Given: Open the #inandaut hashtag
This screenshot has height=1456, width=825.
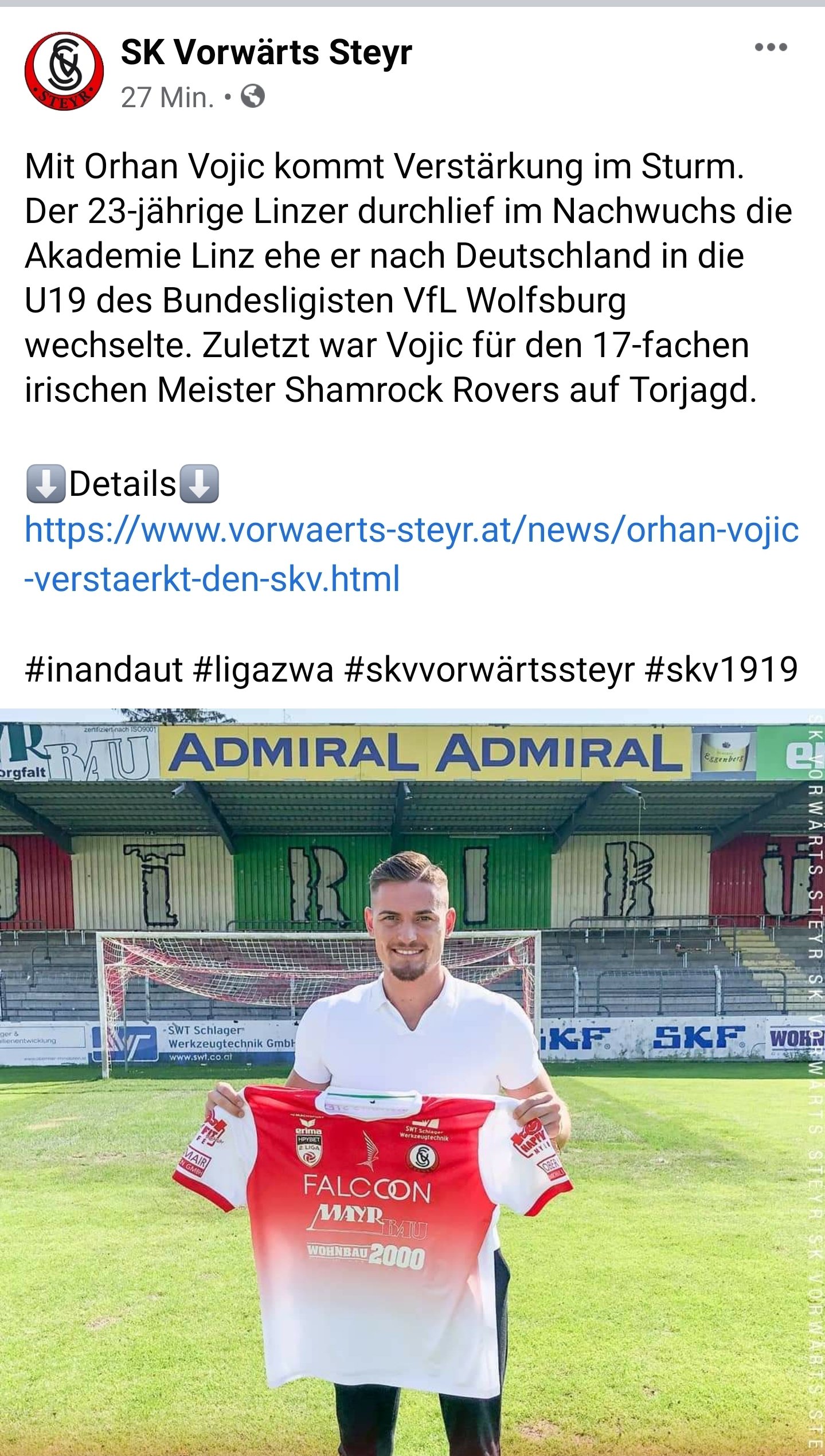Looking at the screenshot, I should click(x=104, y=670).
